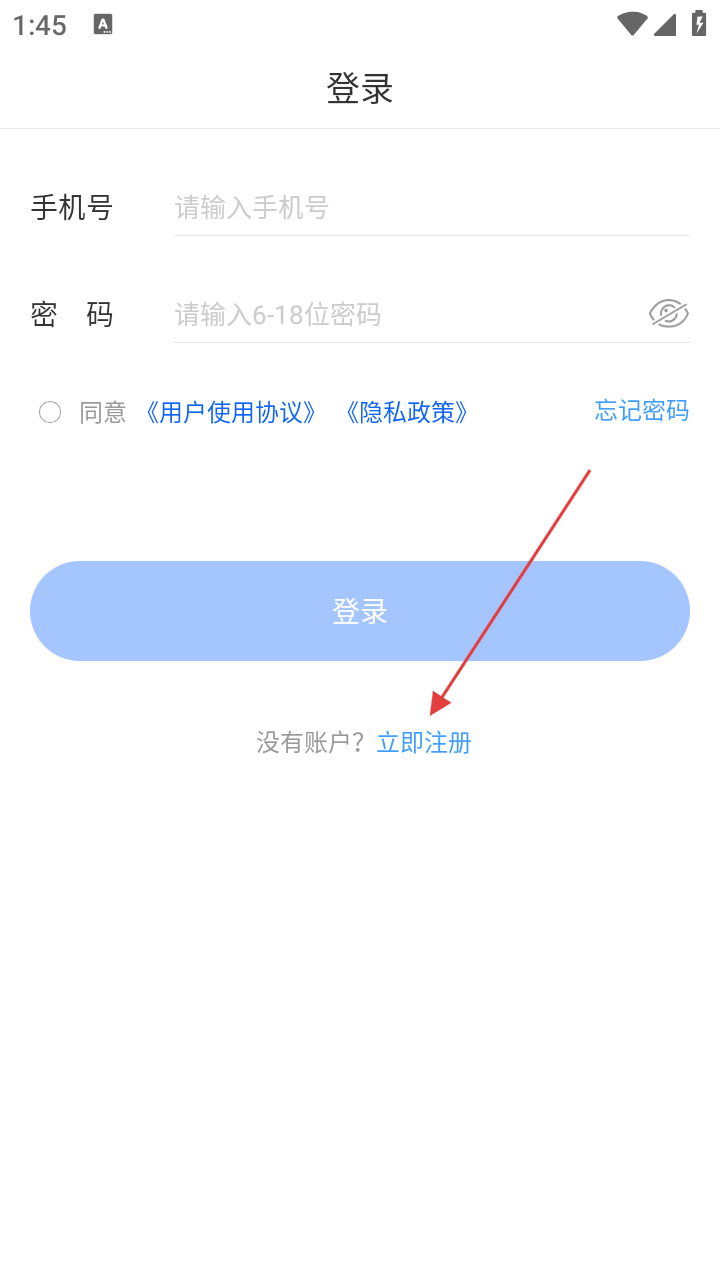Open the 《用户使用协议》 link
720x1280 pixels.
pyautogui.click(x=232, y=412)
